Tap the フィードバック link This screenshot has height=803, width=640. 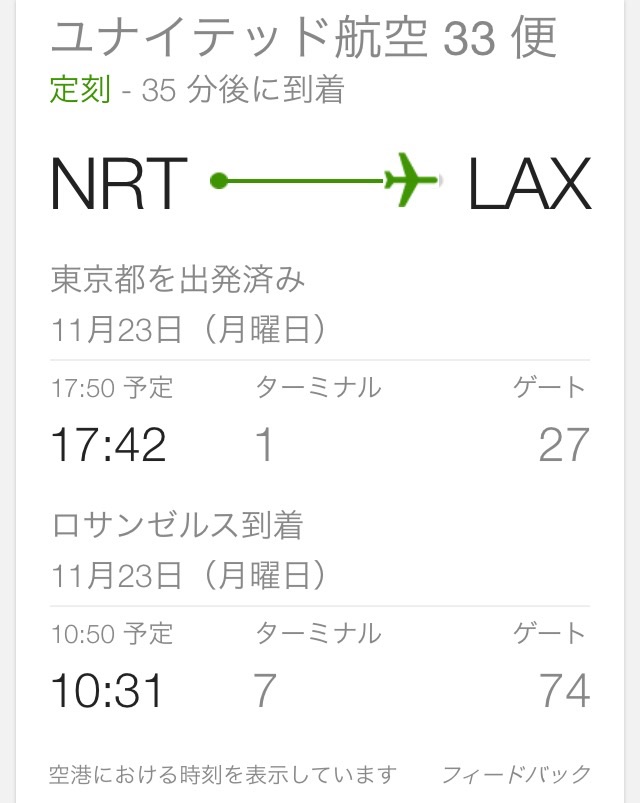(x=516, y=774)
